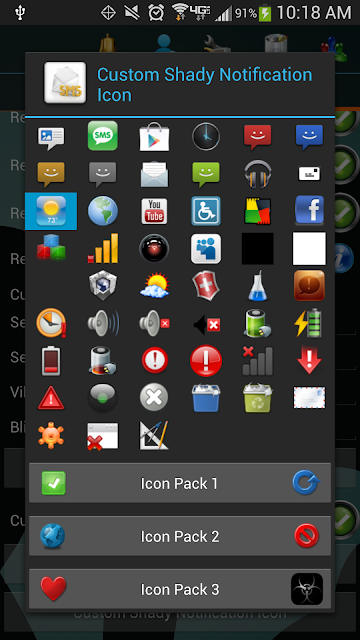Pick the blue chemistry flask icon
This screenshot has width=360, height=640.
(x=258, y=286)
